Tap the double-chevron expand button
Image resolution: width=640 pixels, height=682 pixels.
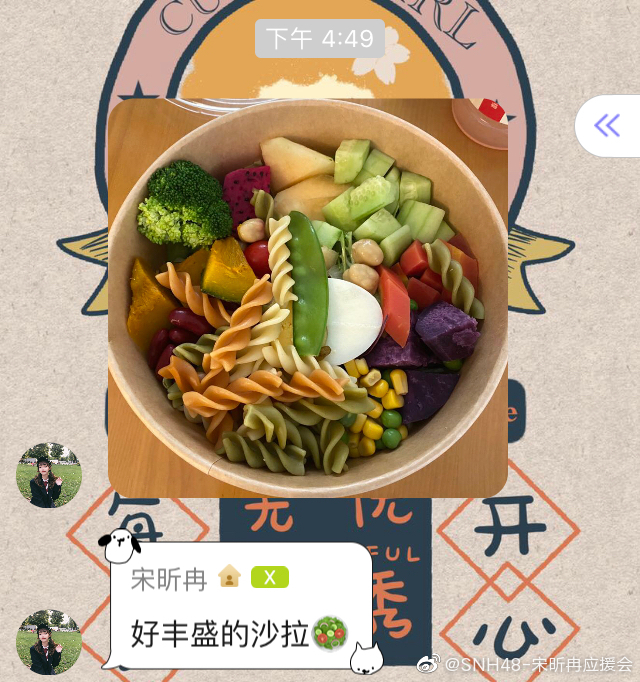click(607, 125)
